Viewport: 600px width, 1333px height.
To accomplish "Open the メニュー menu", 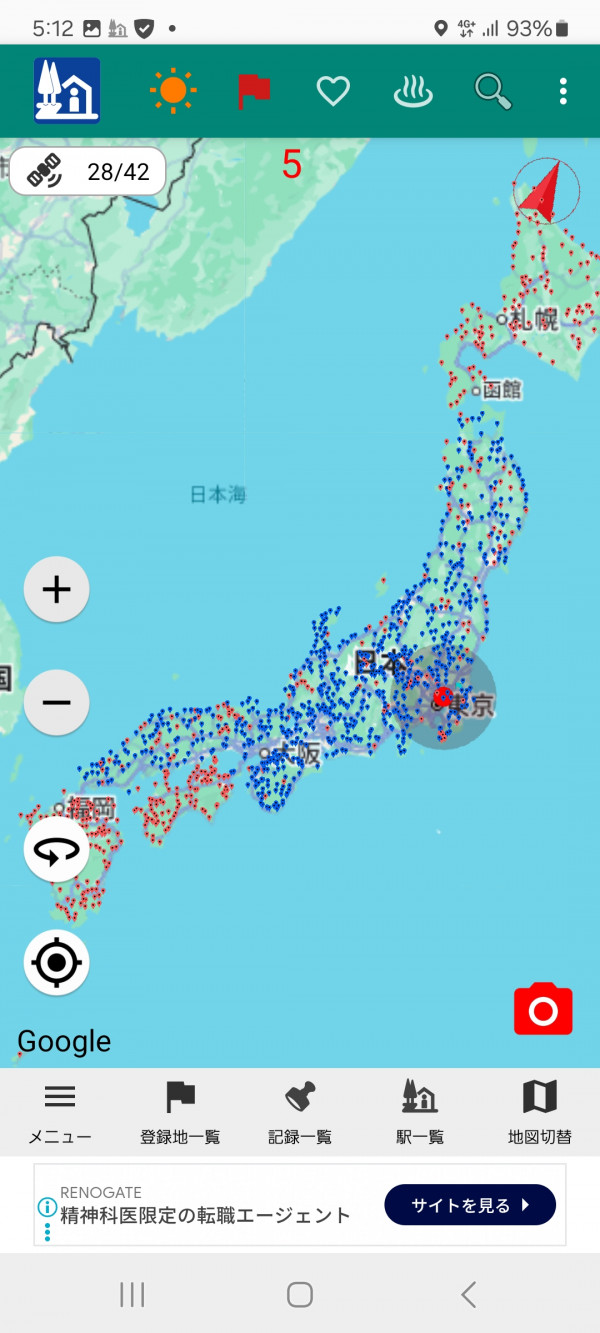I will 60,1112.
